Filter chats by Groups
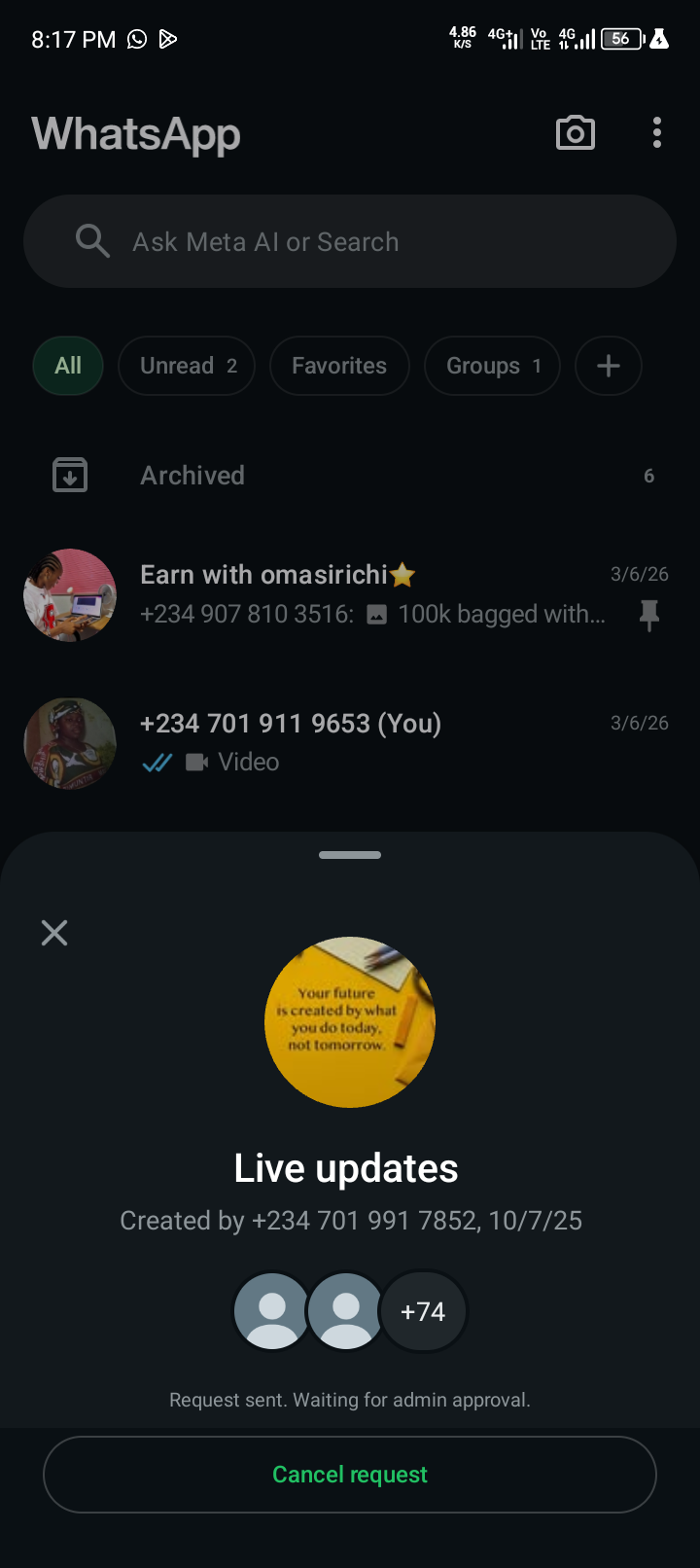 click(492, 366)
